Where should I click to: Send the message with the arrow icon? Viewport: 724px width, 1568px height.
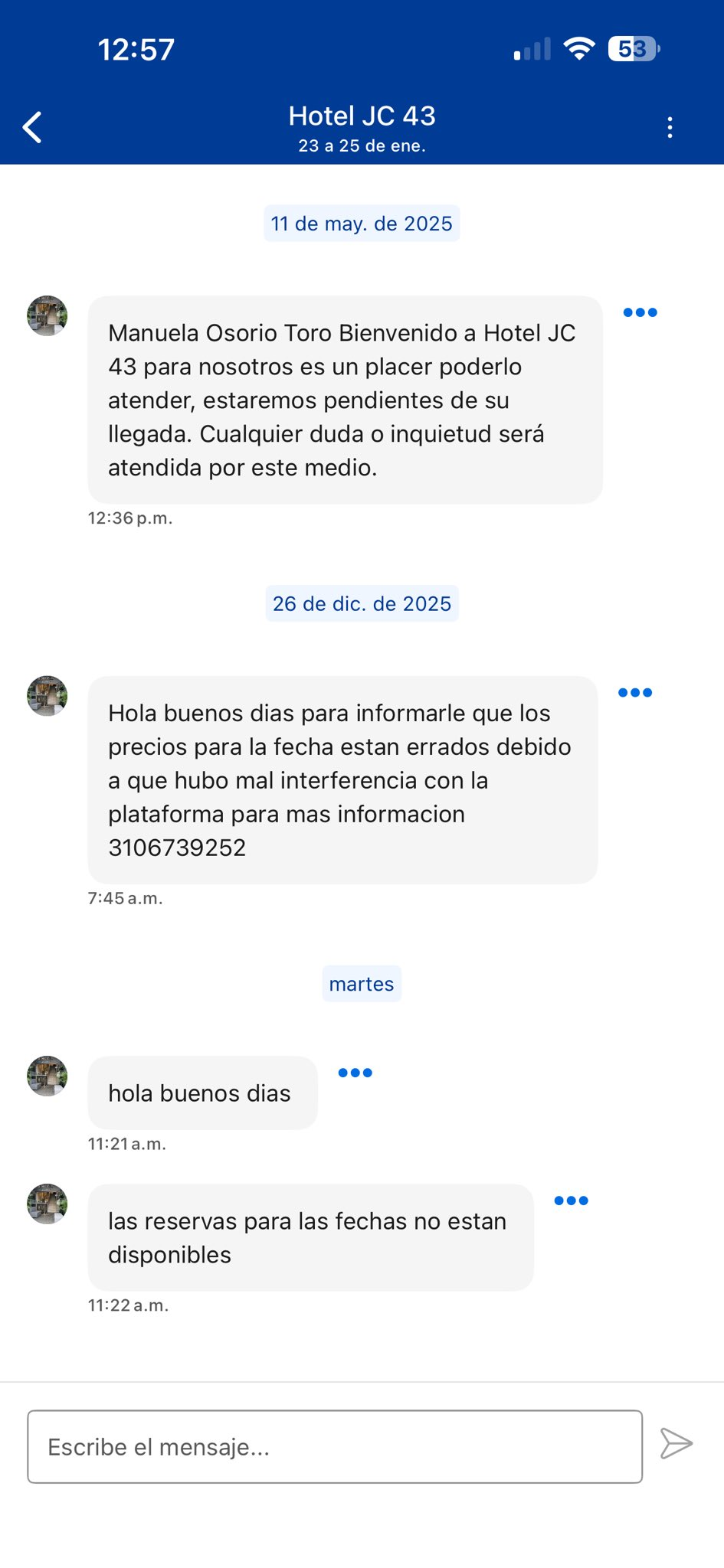click(x=676, y=1444)
